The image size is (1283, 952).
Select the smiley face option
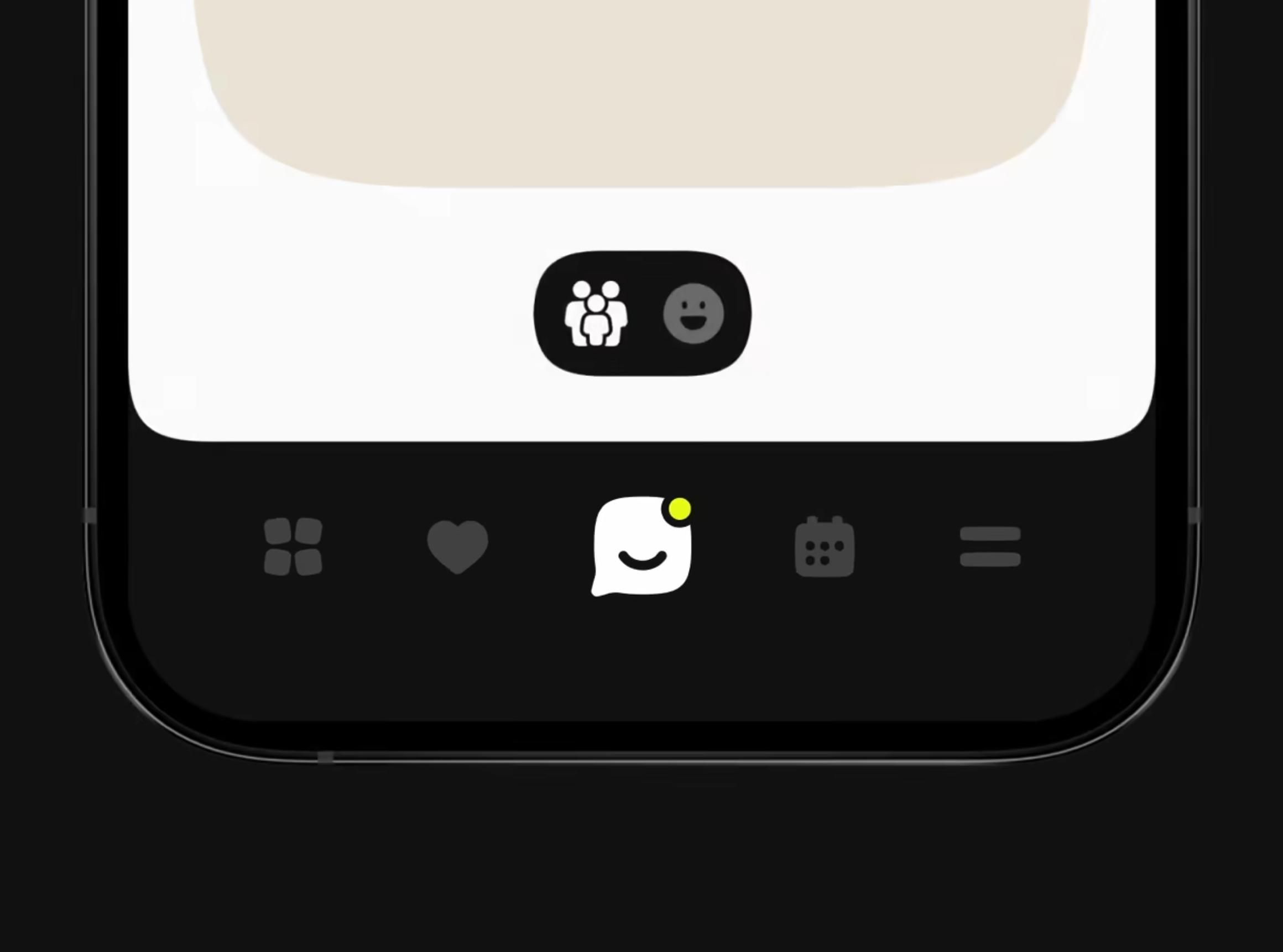pos(693,313)
